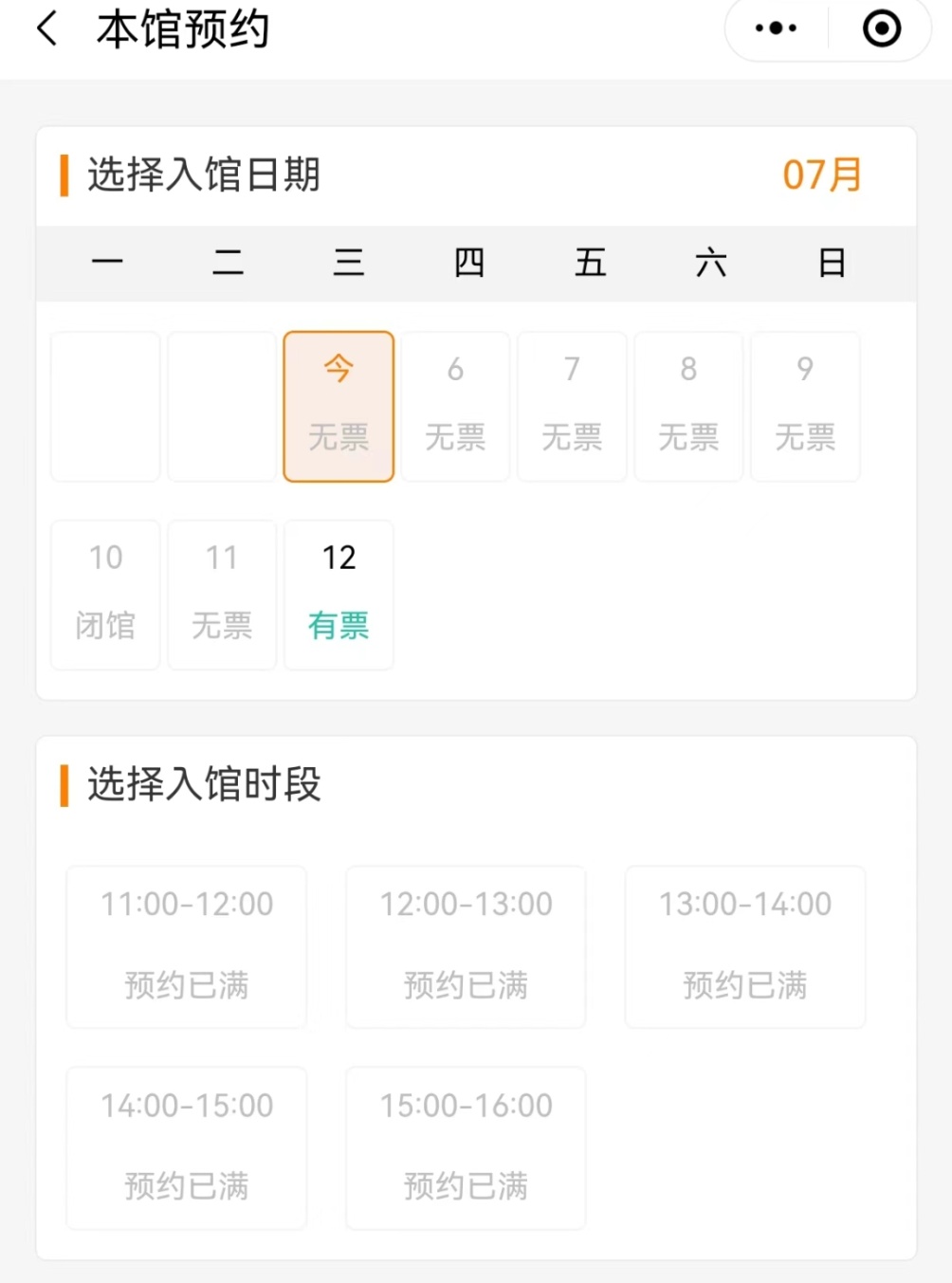The height and width of the screenshot is (1283, 952).
Task: Select the 12:00-13:00 time slot
Action: [466, 946]
